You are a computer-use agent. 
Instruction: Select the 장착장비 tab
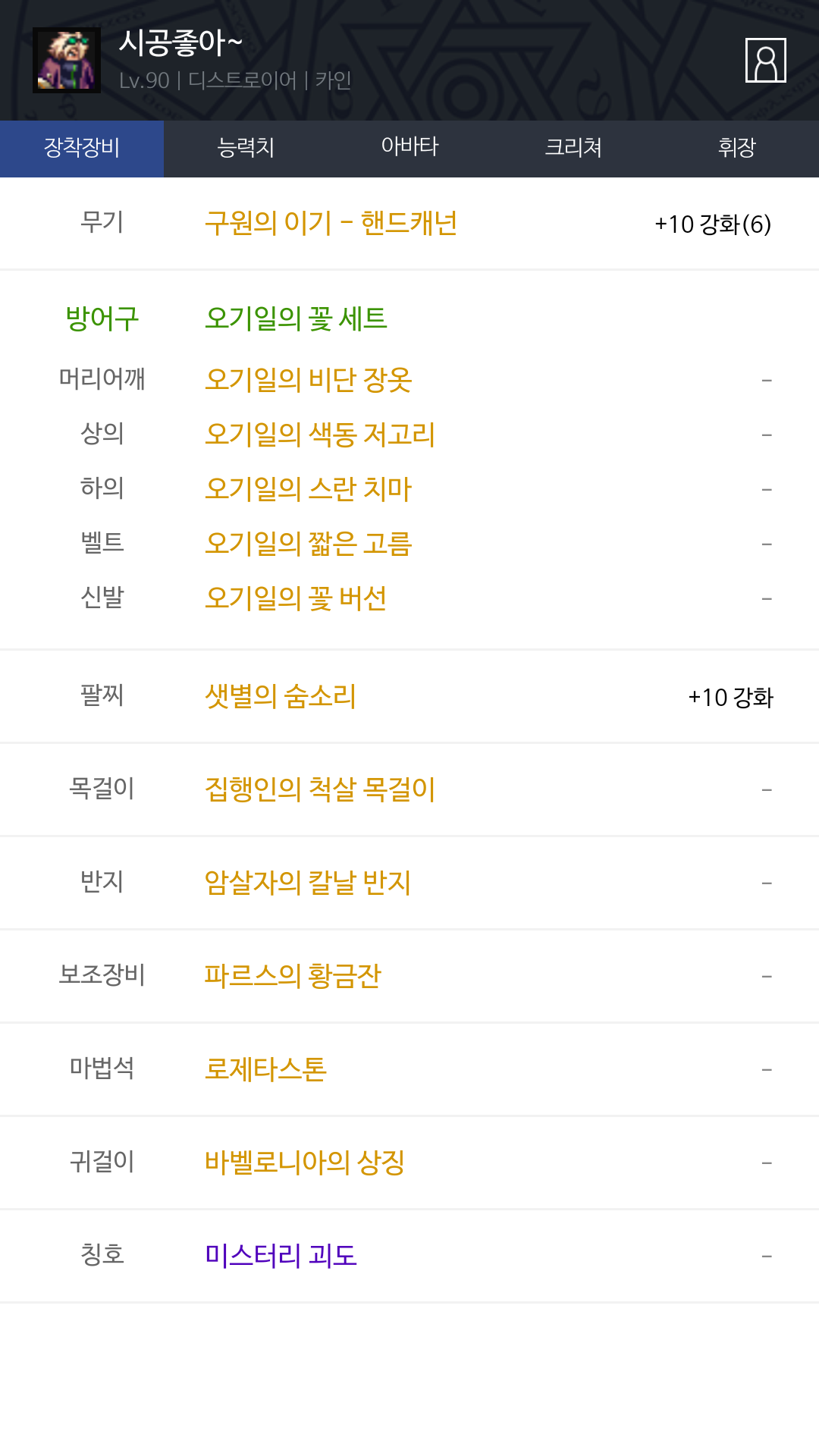coord(82,148)
